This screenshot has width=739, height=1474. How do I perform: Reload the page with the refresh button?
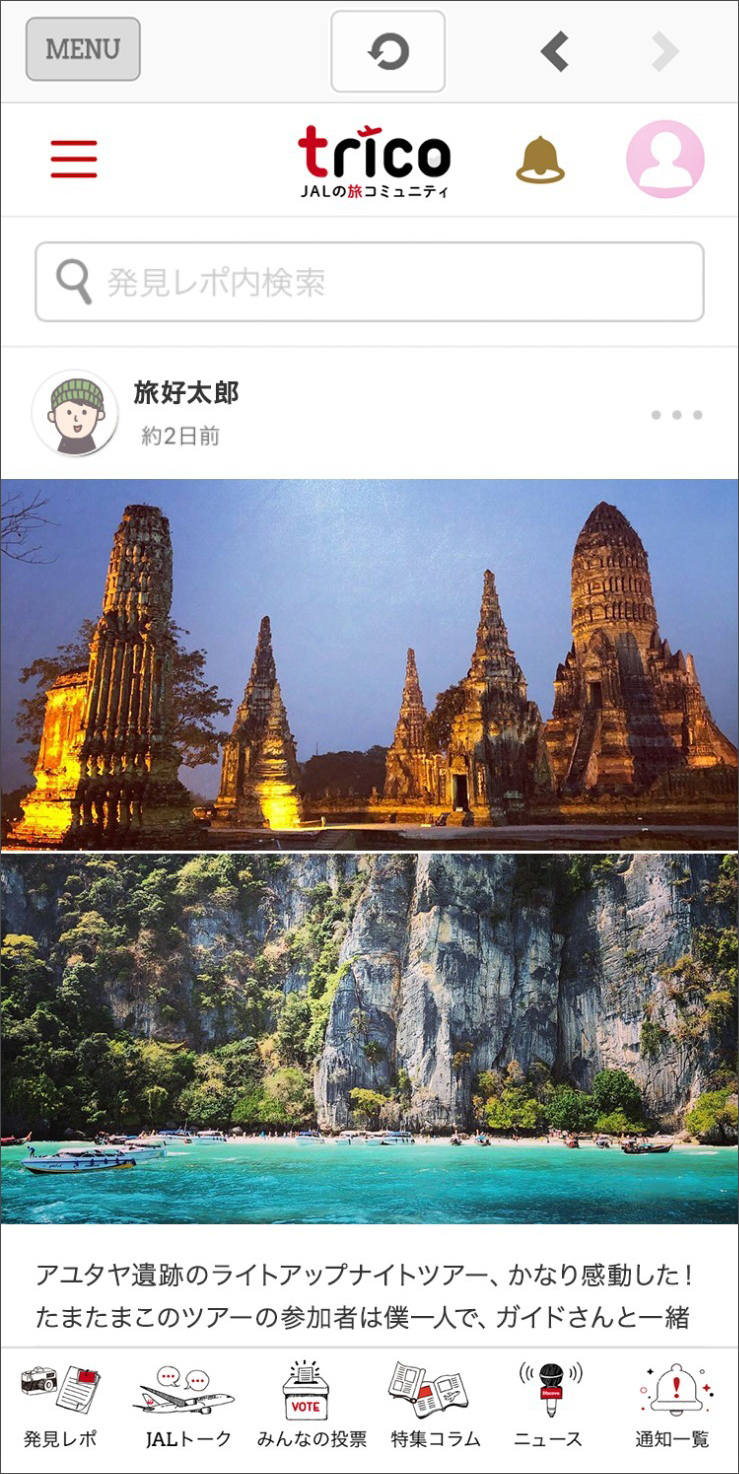pos(388,52)
